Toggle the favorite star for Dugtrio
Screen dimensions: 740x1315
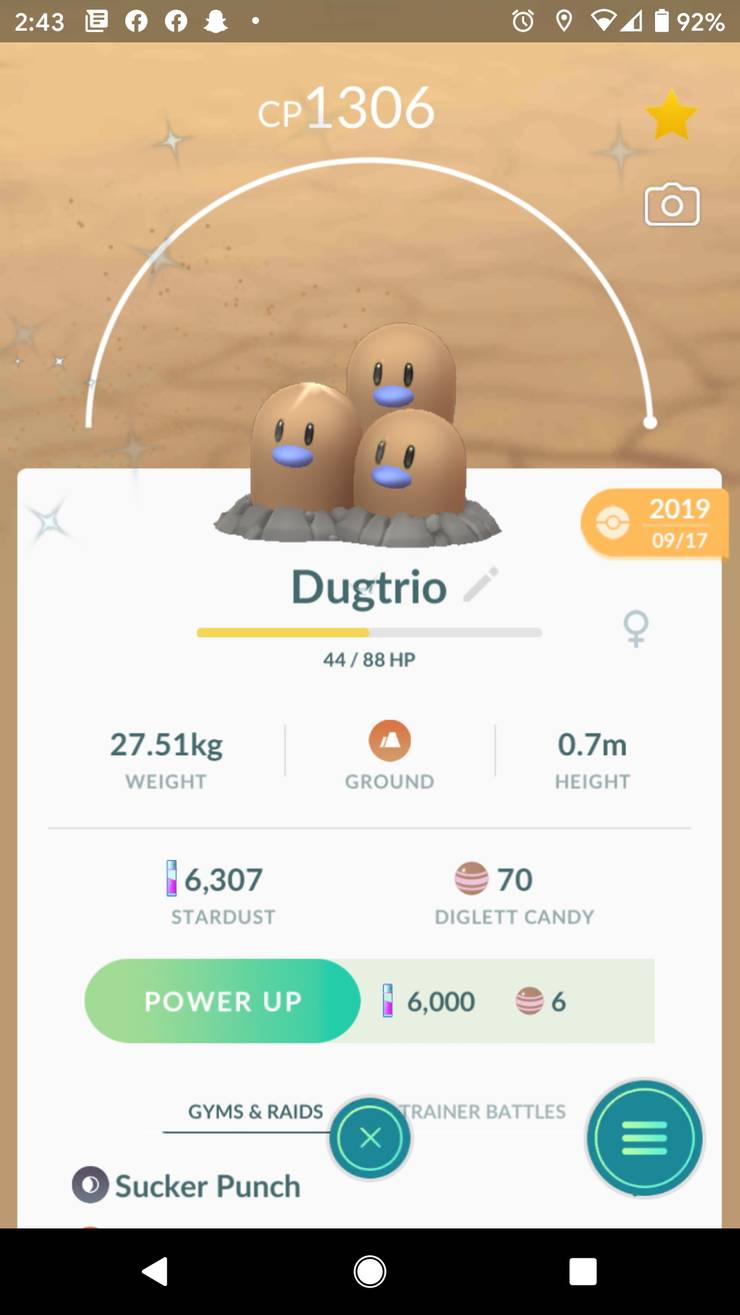[671, 116]
